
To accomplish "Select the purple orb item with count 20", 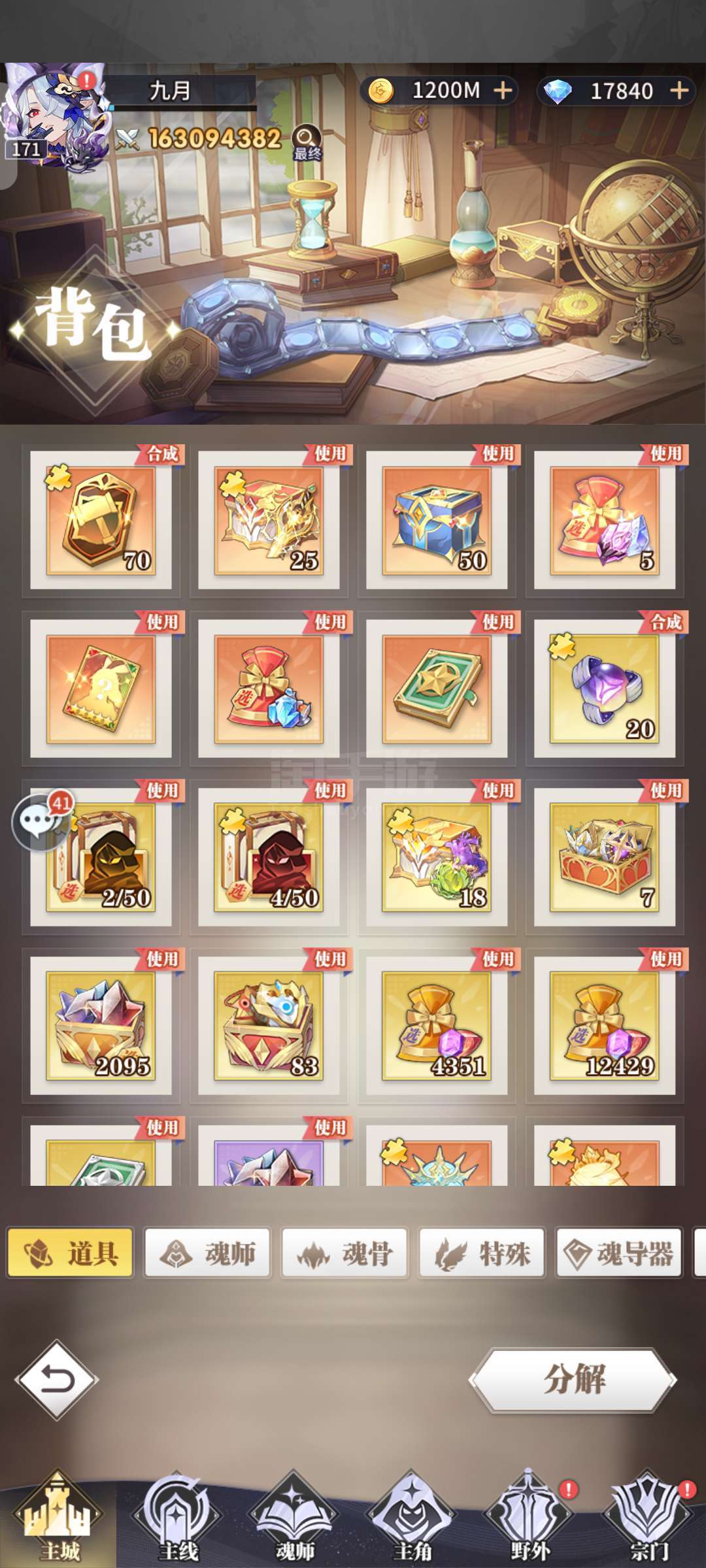I will click(x=605, y=689).
